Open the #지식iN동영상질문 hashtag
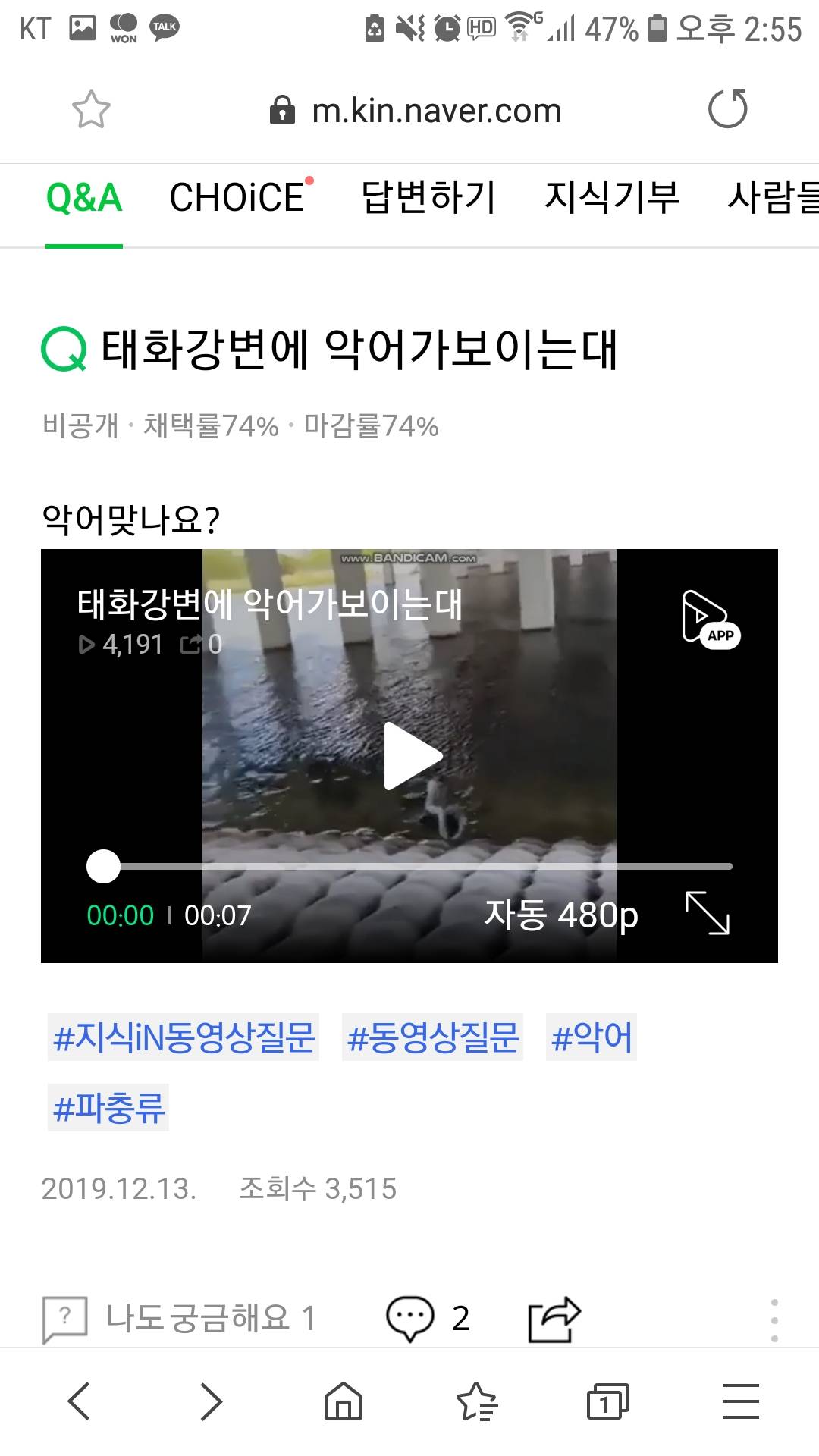819x1456 pixels. (x=184, y=1037)
